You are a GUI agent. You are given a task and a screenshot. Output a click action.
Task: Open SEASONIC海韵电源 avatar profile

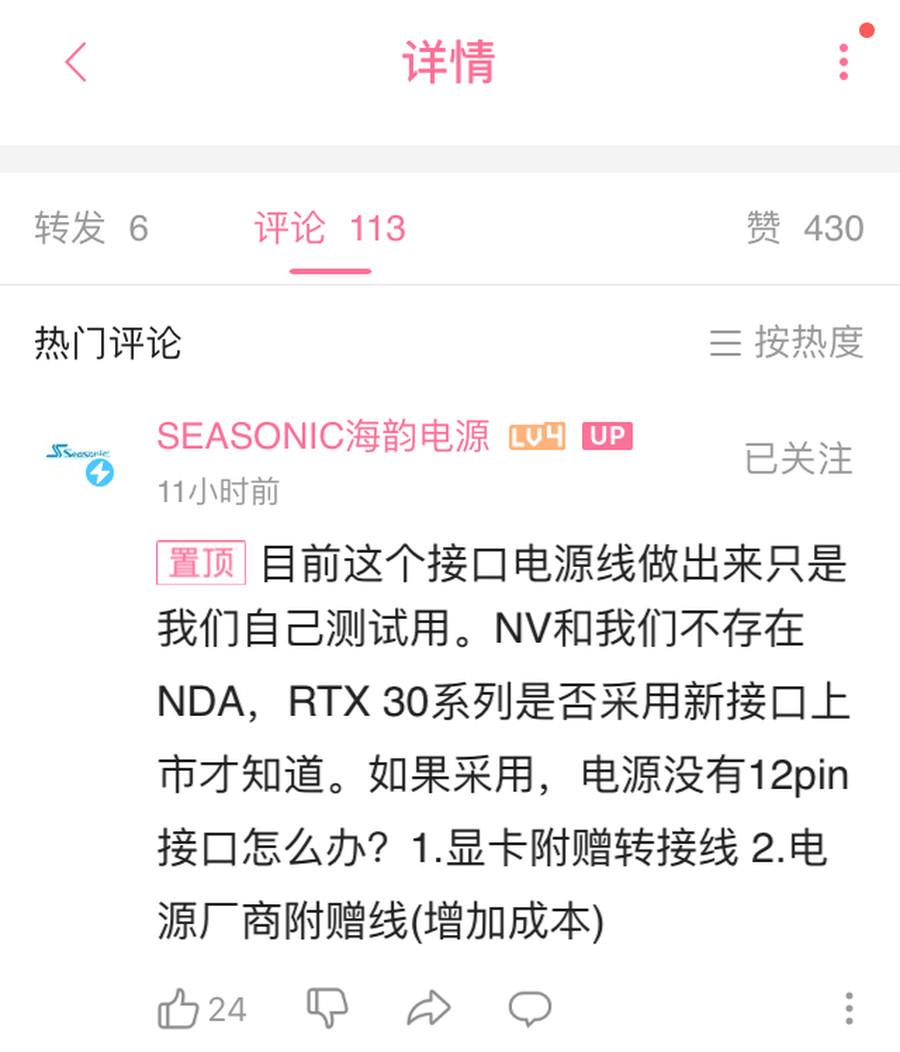click(x=80, y=459)
